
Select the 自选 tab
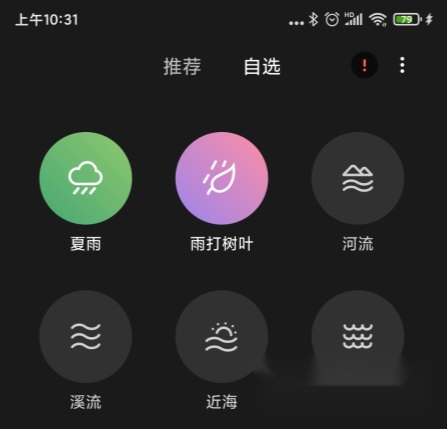[262, 66]
